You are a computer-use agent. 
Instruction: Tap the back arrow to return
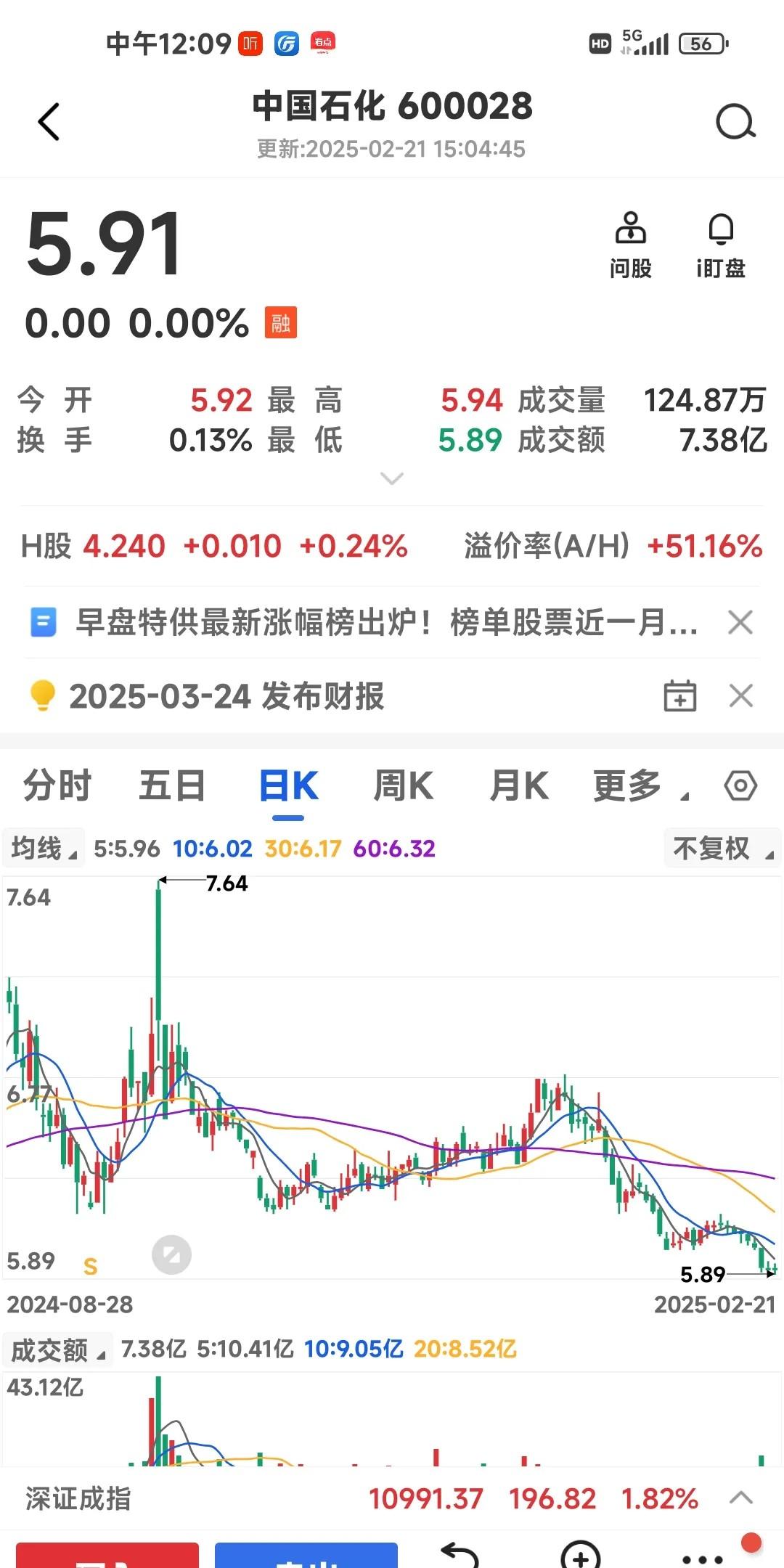[49, 120]
